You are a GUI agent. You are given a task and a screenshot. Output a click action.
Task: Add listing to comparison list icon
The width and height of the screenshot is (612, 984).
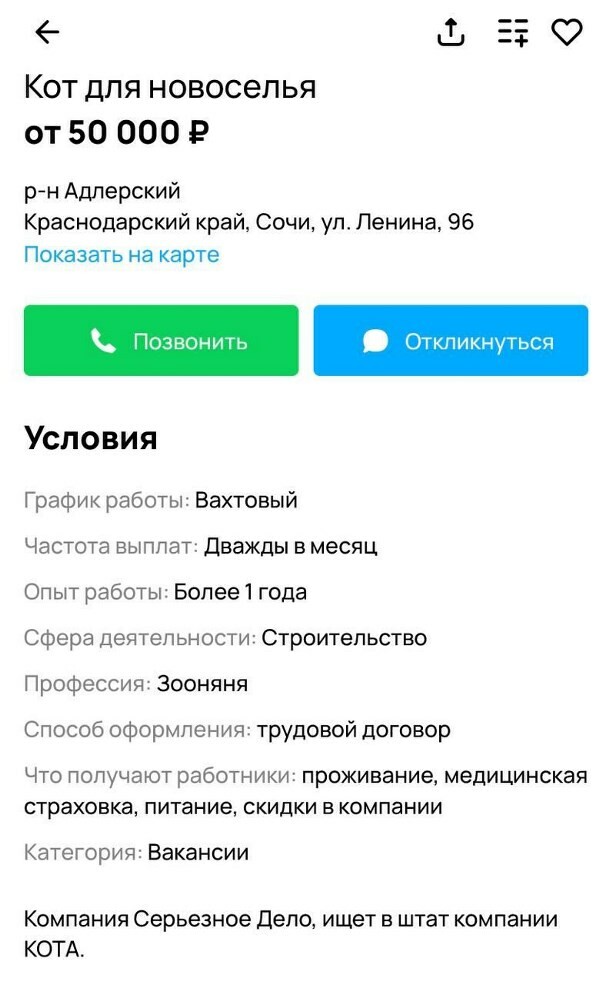pos(513,32)
